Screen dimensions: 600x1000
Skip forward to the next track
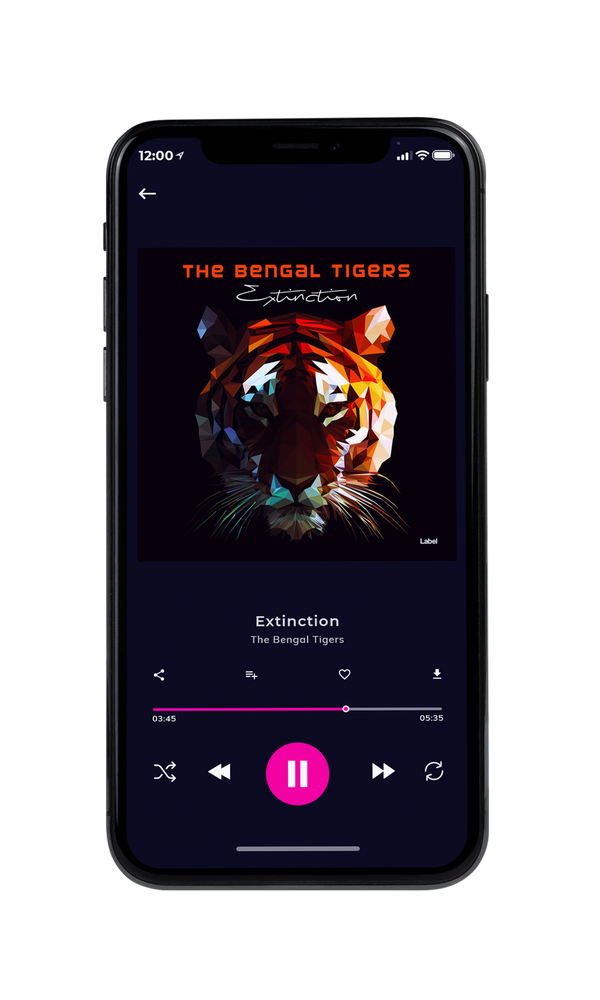tap(383, 771)
